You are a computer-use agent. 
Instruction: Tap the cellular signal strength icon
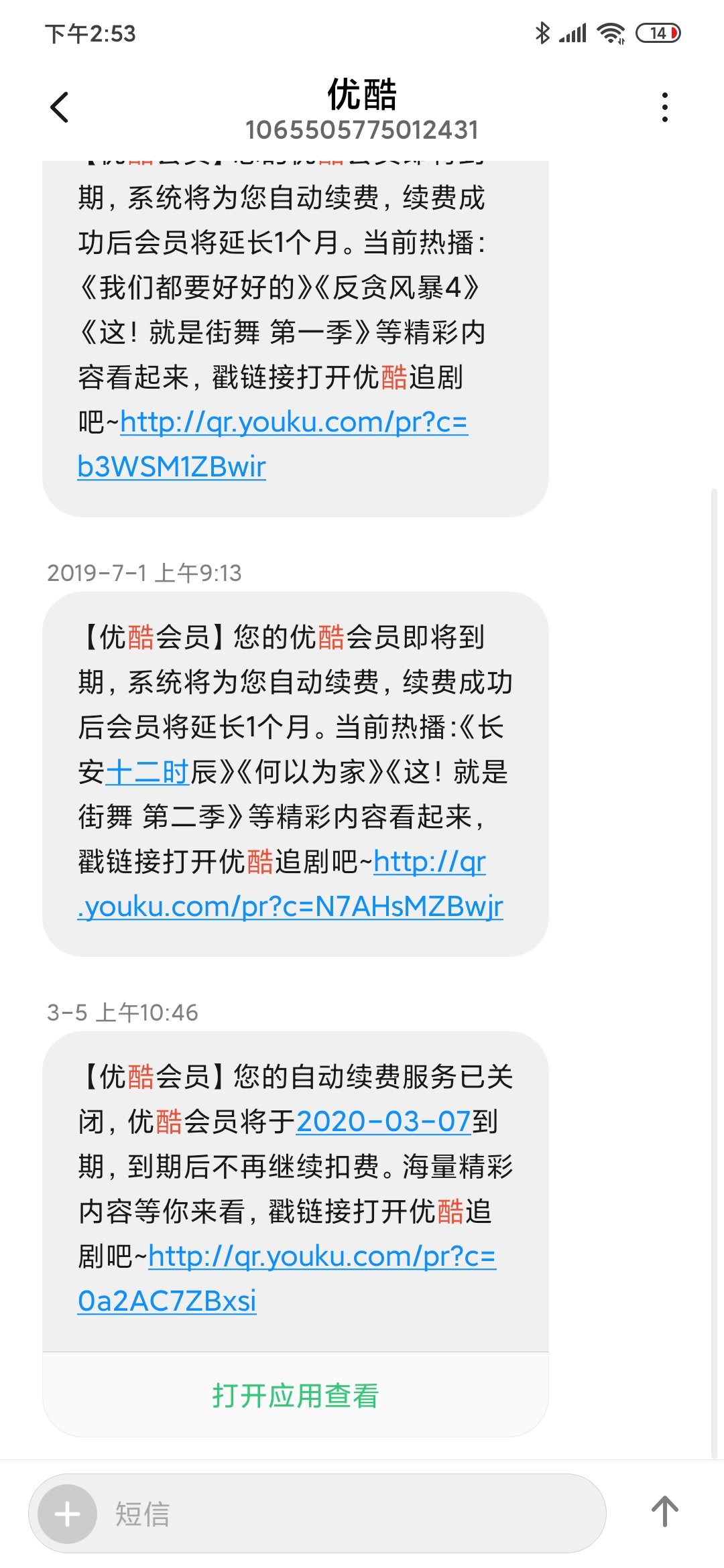[x=575, y=32]
